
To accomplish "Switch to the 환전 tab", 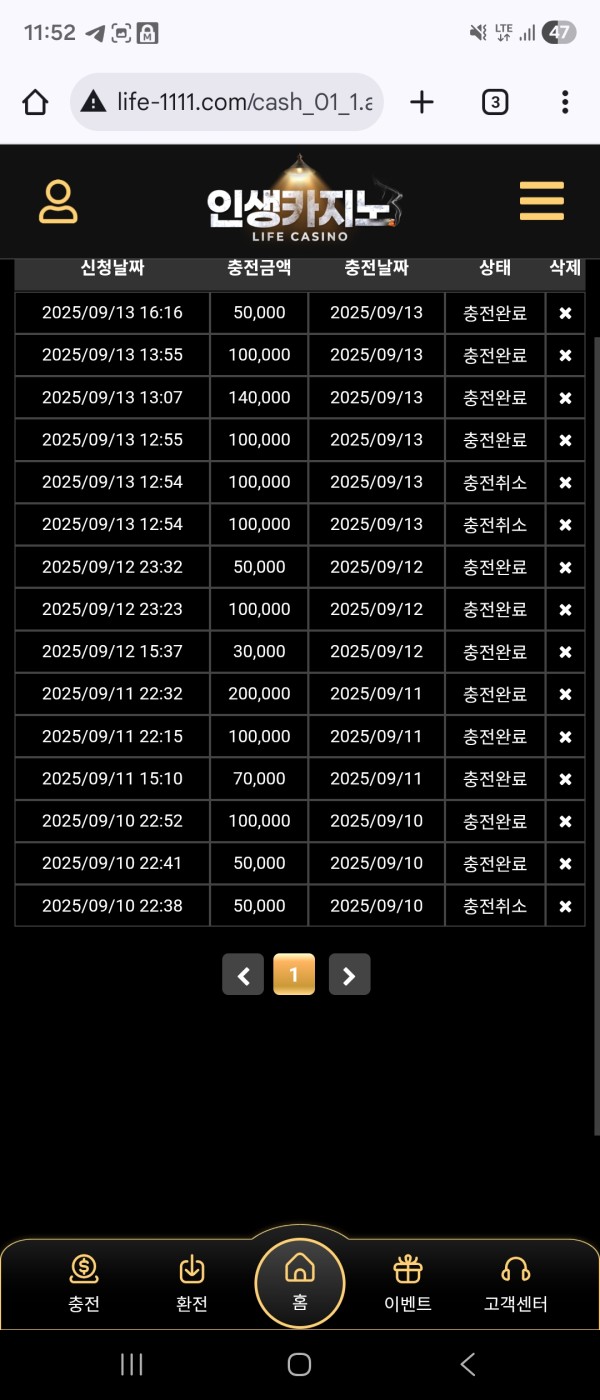I will [x=191, y=1284].
